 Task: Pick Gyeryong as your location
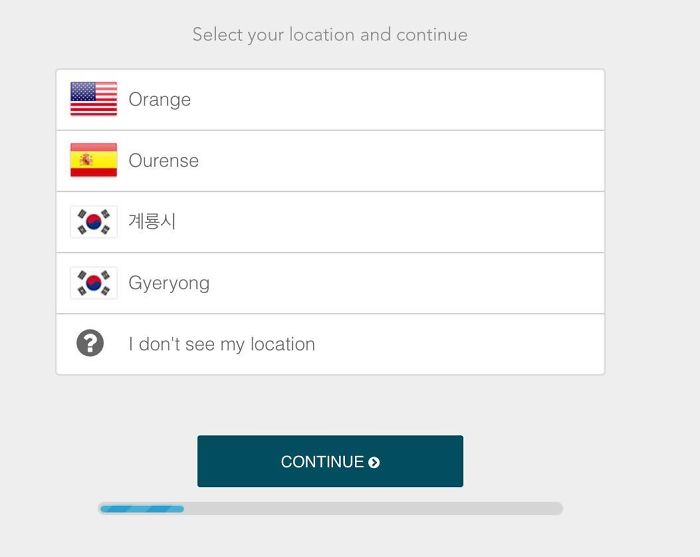[330, 283]
